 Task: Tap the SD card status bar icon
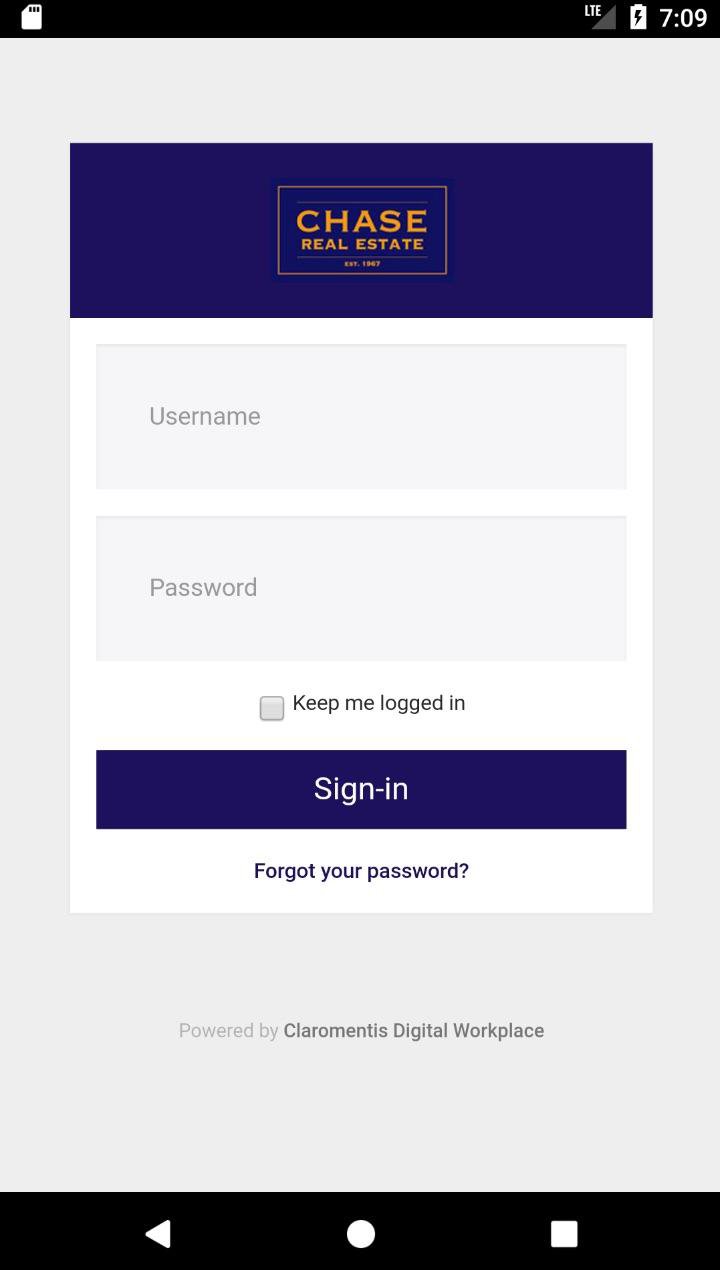coord(30,17)
